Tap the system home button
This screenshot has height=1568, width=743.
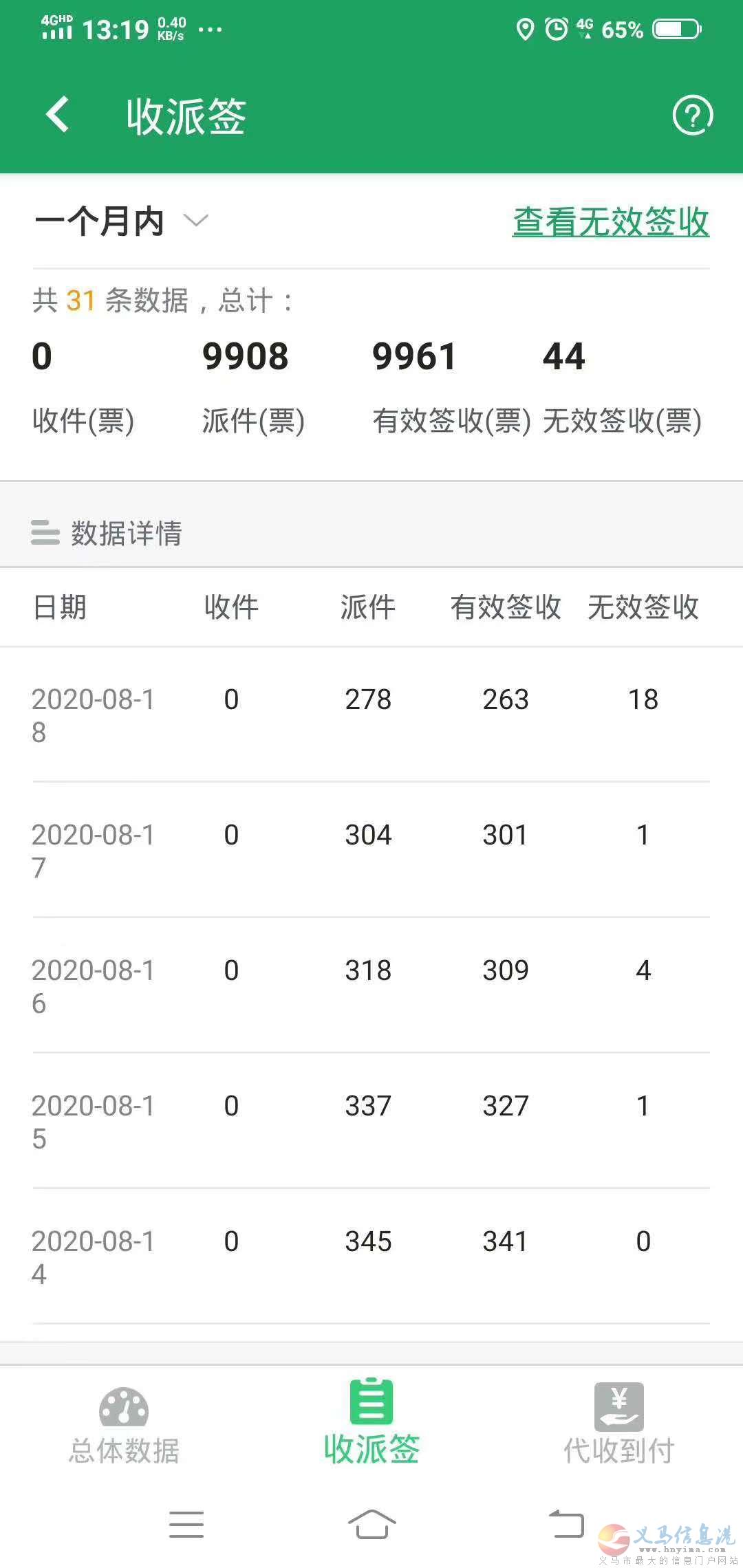(x=371, y=1524)
